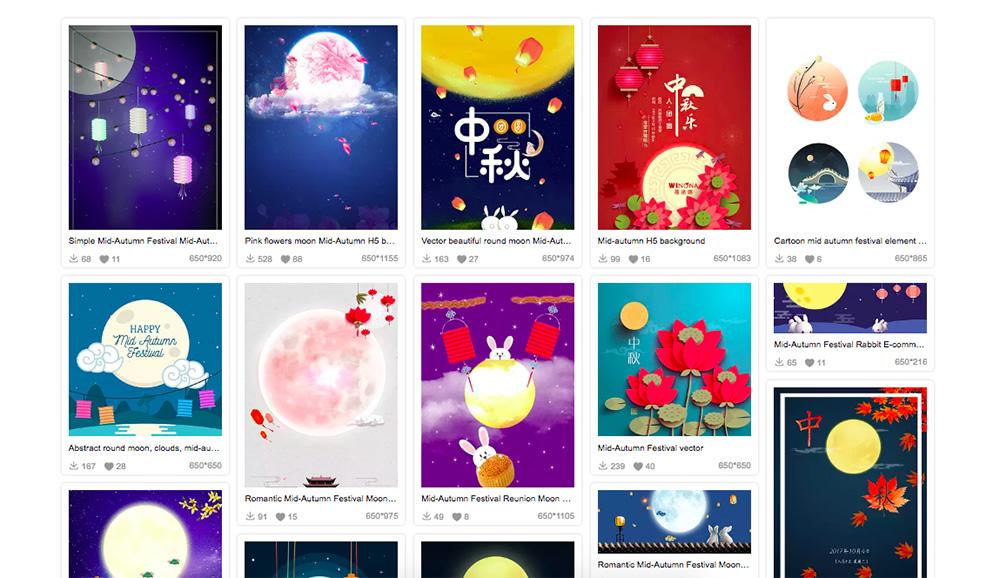Screen dimensions: 1000x578
Task: Open the Simple Mid-Autumn Festival lantern image
Action: click(x=145, y=128)
